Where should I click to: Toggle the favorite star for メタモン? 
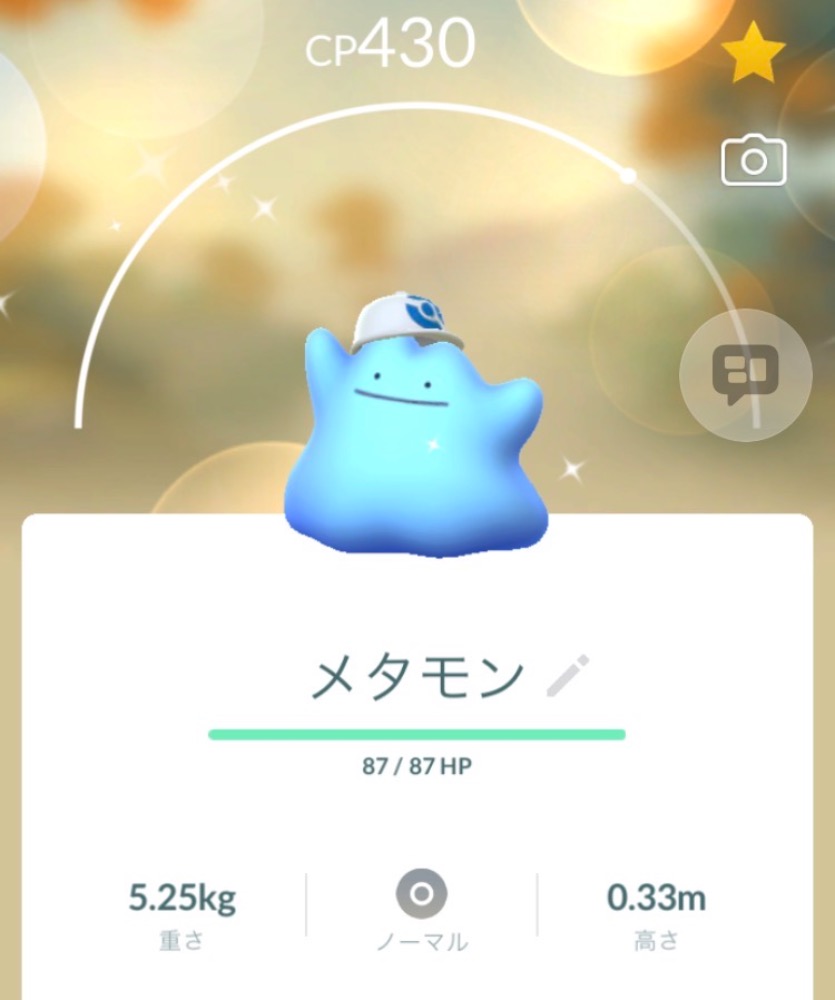click(754, 57)
